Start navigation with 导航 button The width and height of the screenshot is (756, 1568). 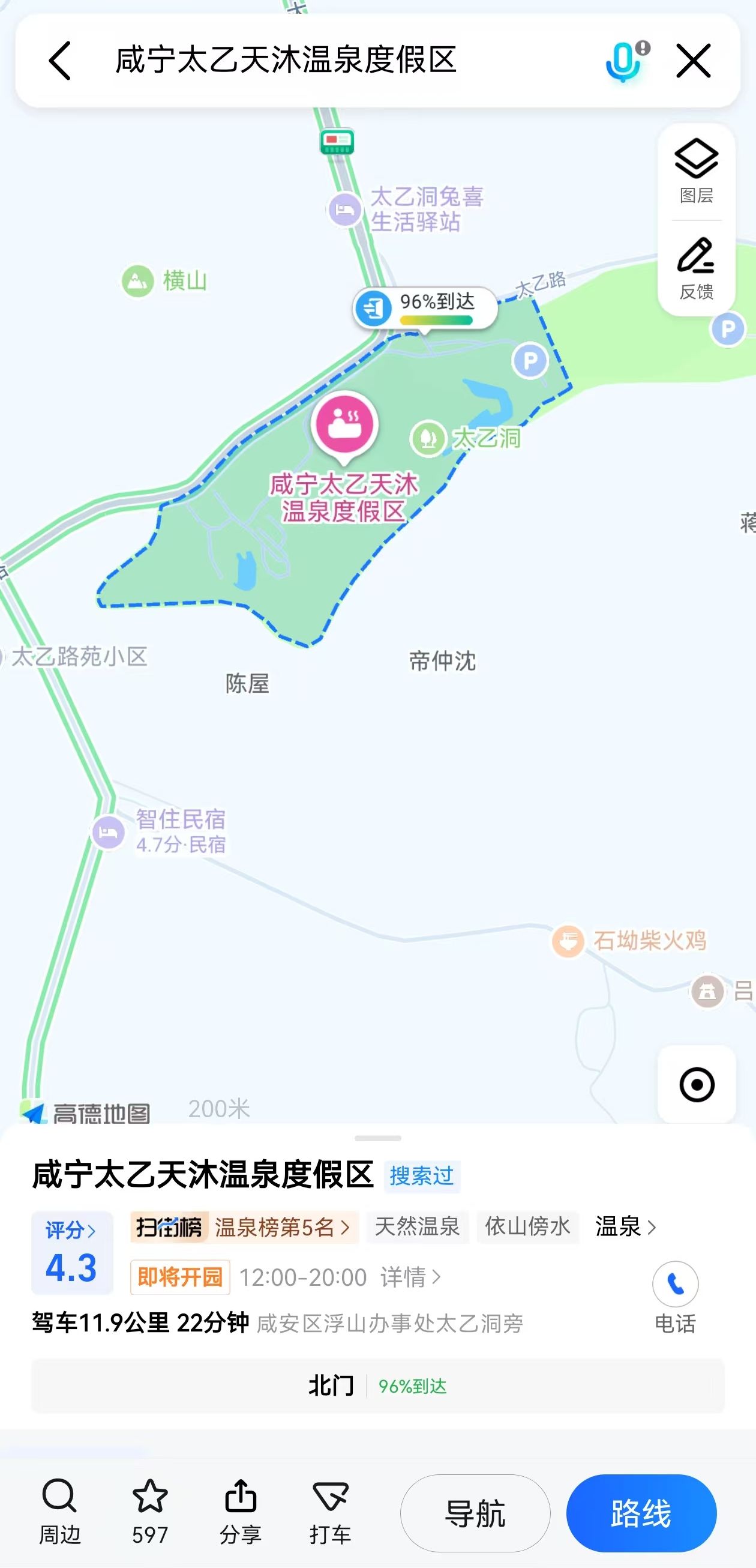pyautogui.click(x=475, y=1513)
